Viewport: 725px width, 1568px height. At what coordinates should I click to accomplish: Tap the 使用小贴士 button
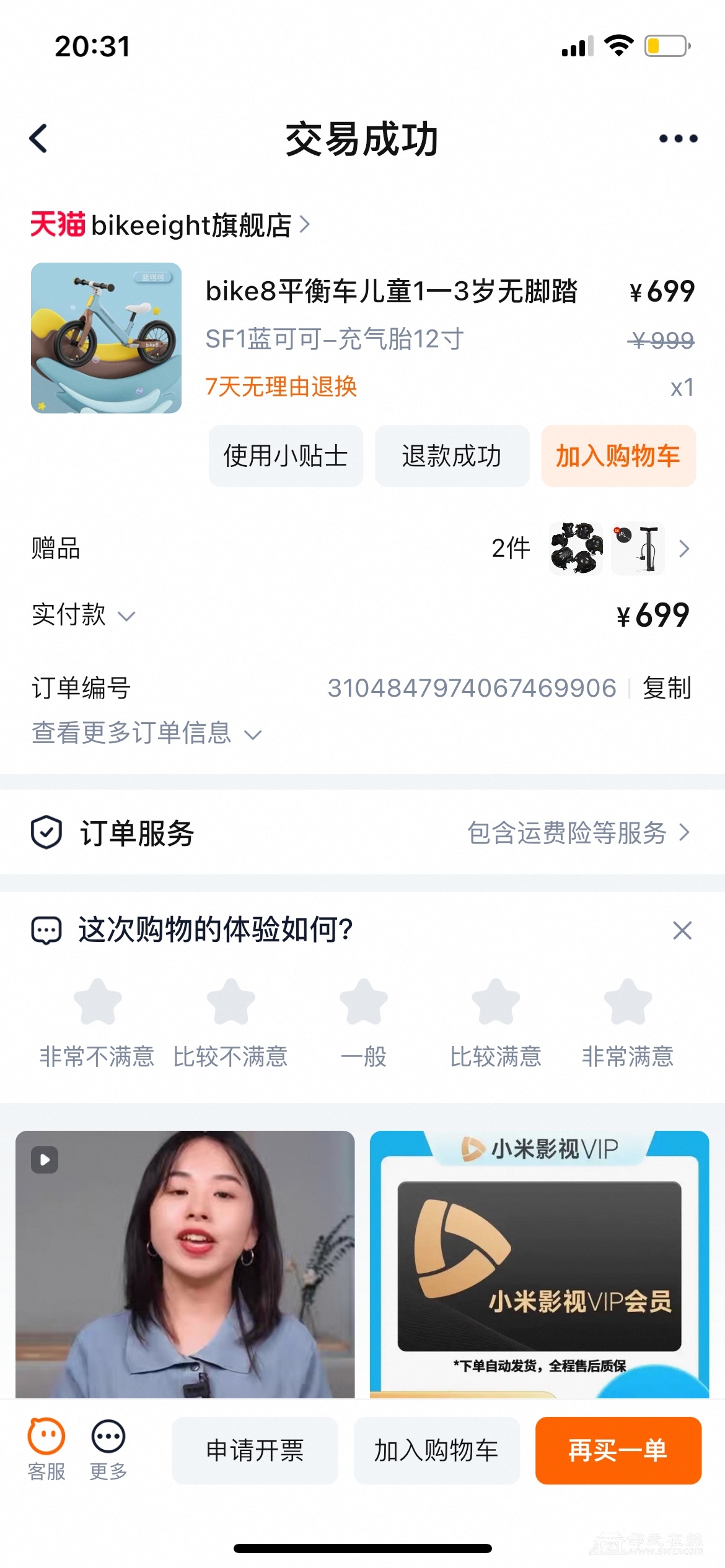pos(286,456)
